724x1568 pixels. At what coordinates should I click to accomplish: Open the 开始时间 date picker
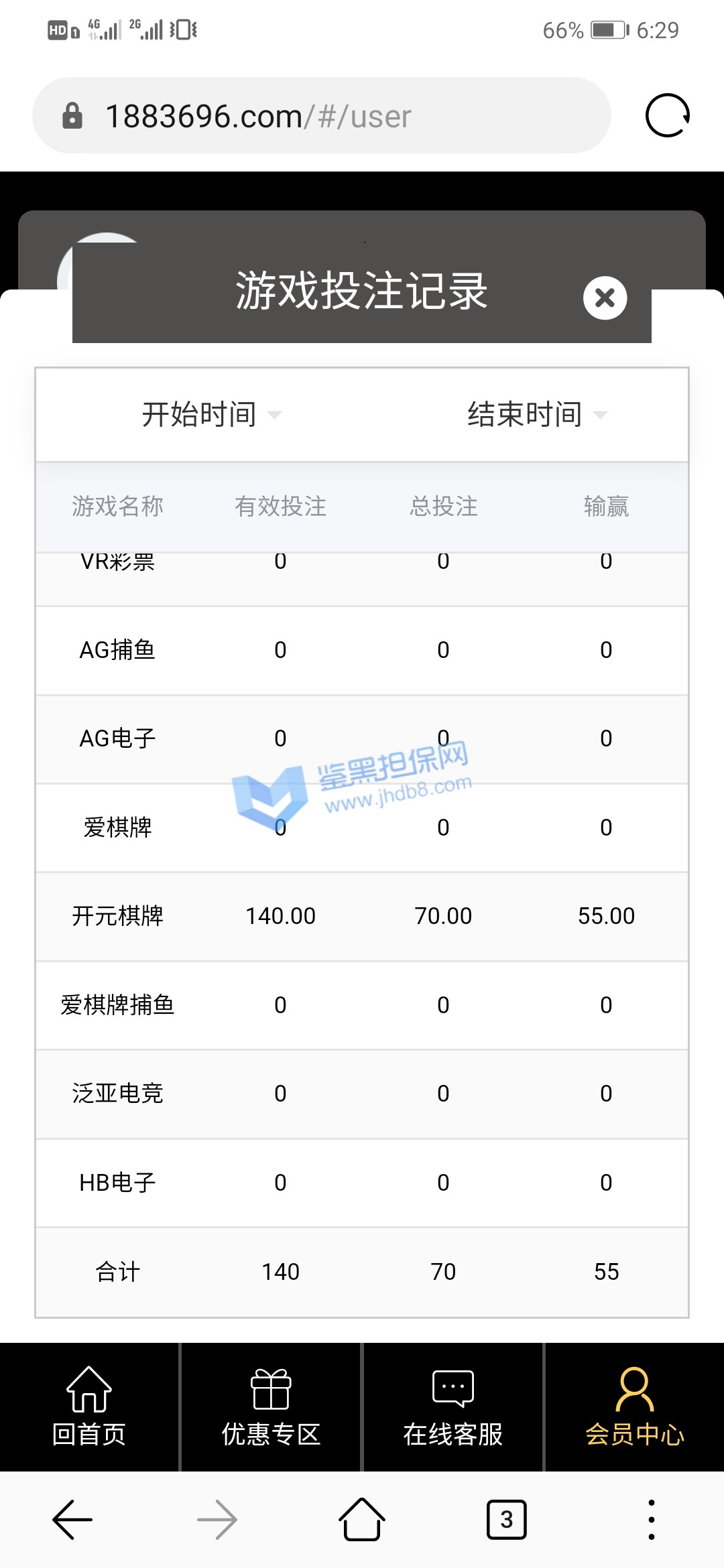(x=211, y=415)
